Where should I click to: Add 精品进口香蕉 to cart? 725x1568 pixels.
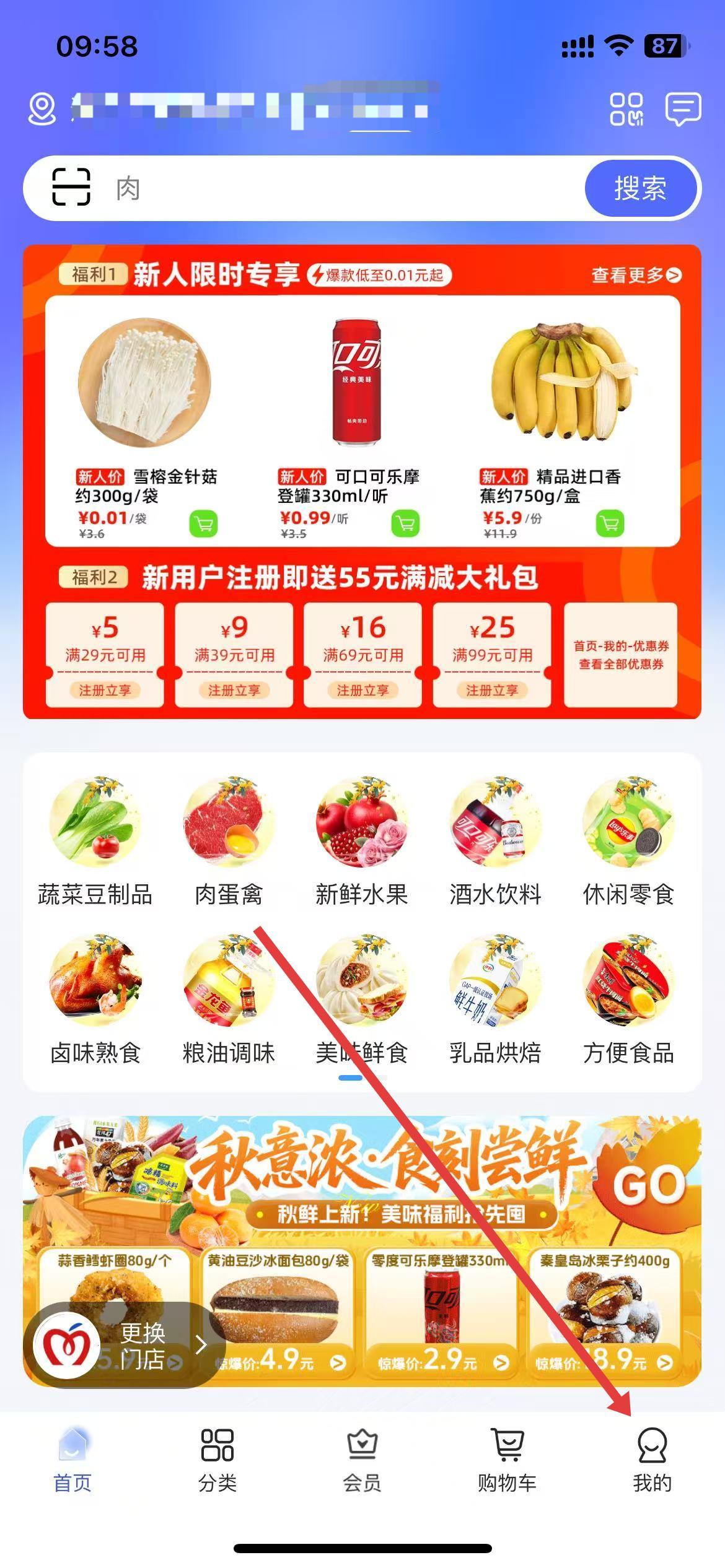[x=610, y=524]
